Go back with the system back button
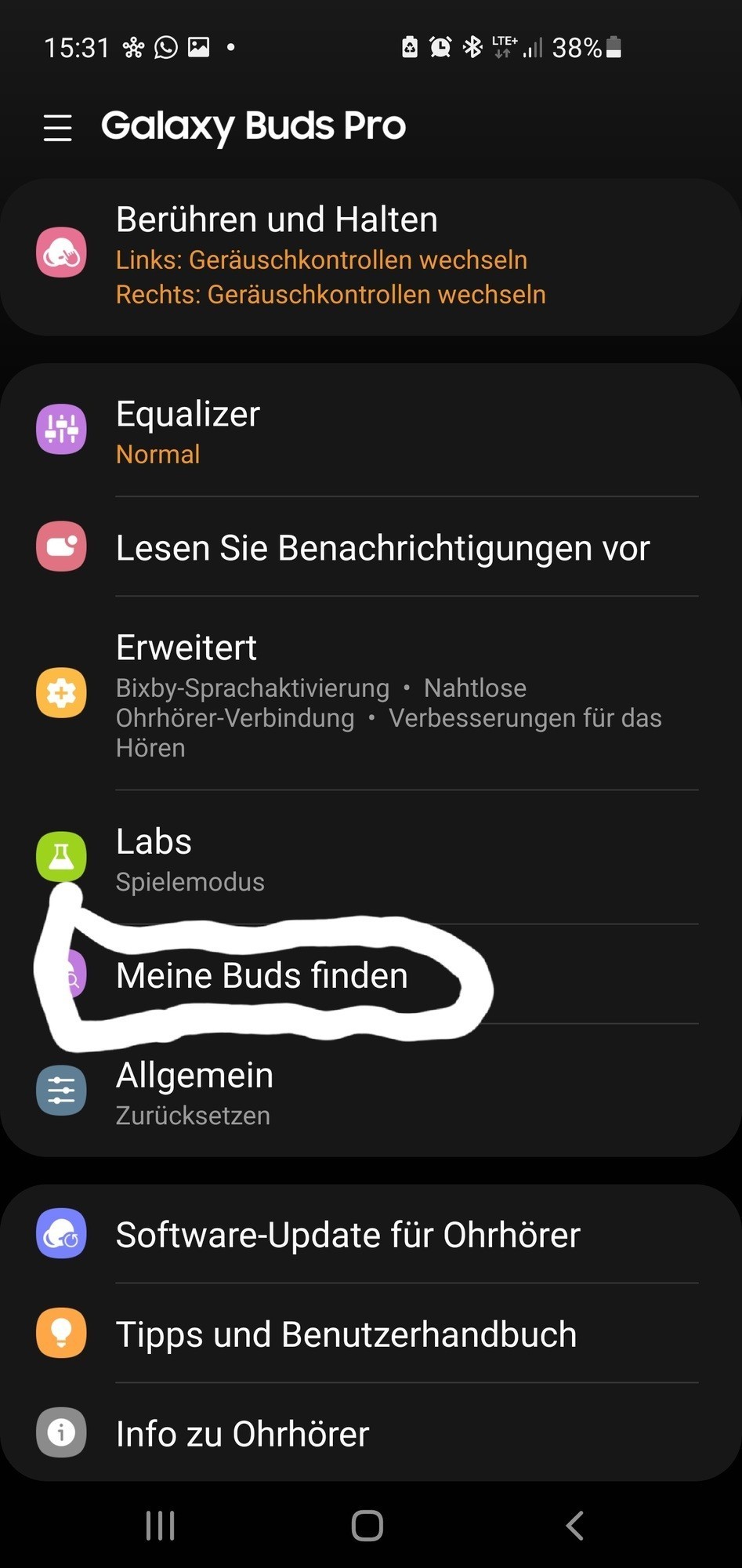 574,1526
